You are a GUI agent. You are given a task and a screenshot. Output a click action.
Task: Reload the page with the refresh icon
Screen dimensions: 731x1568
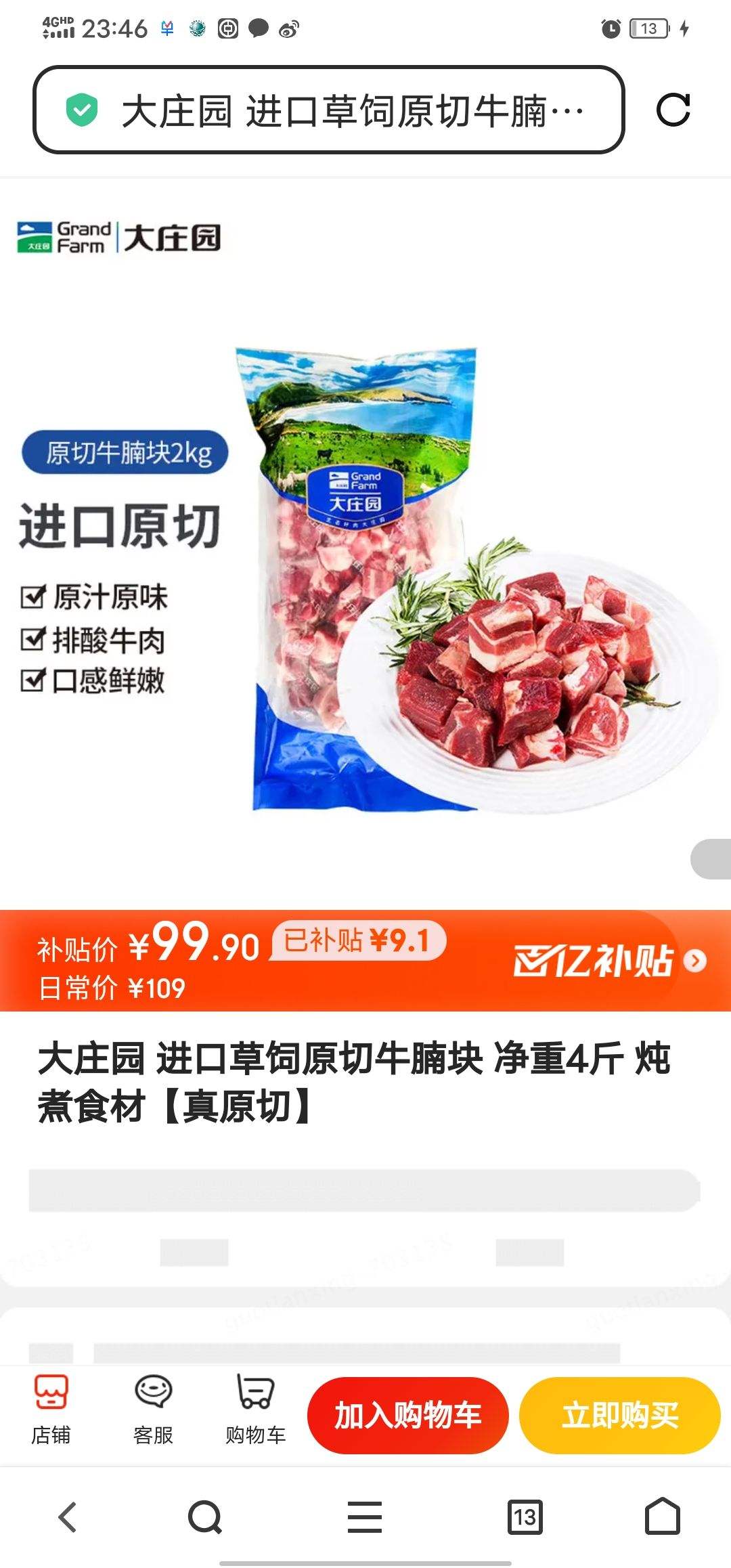coord(673,110)
